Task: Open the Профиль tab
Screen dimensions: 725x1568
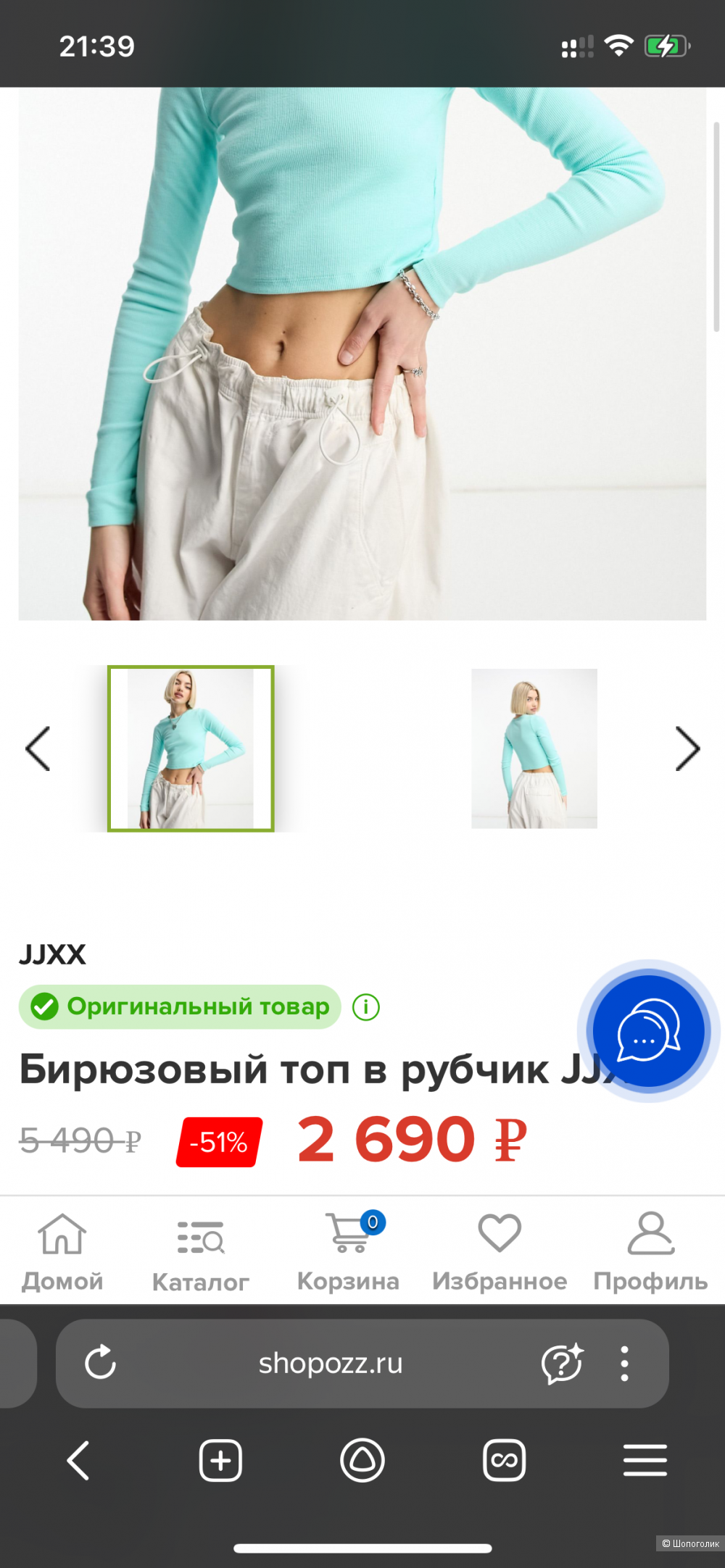Action: tap(650, 1252)
